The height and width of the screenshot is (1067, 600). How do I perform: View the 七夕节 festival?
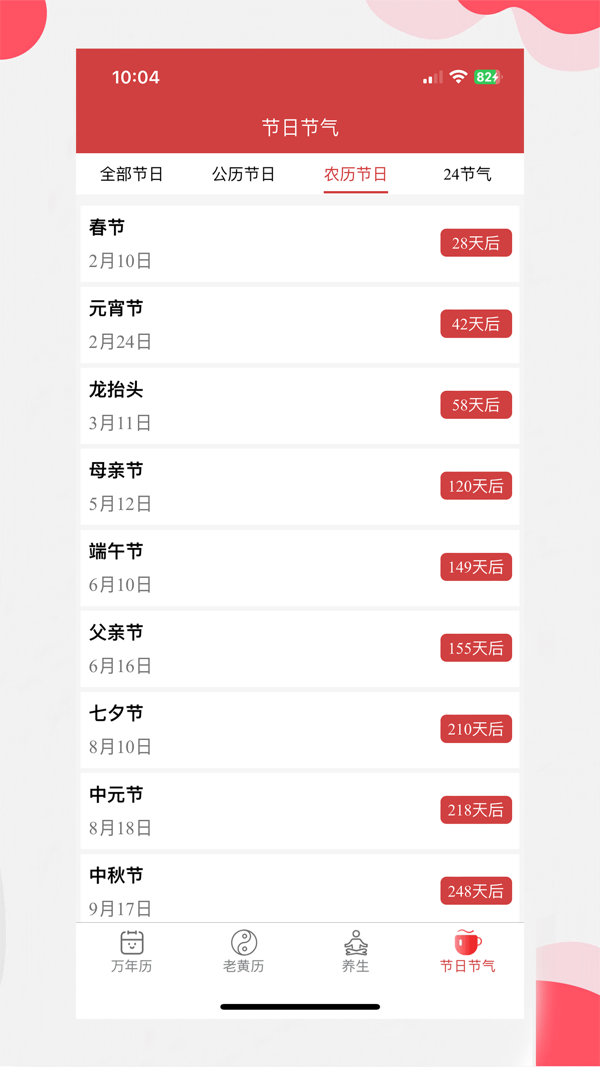(299, 729)
